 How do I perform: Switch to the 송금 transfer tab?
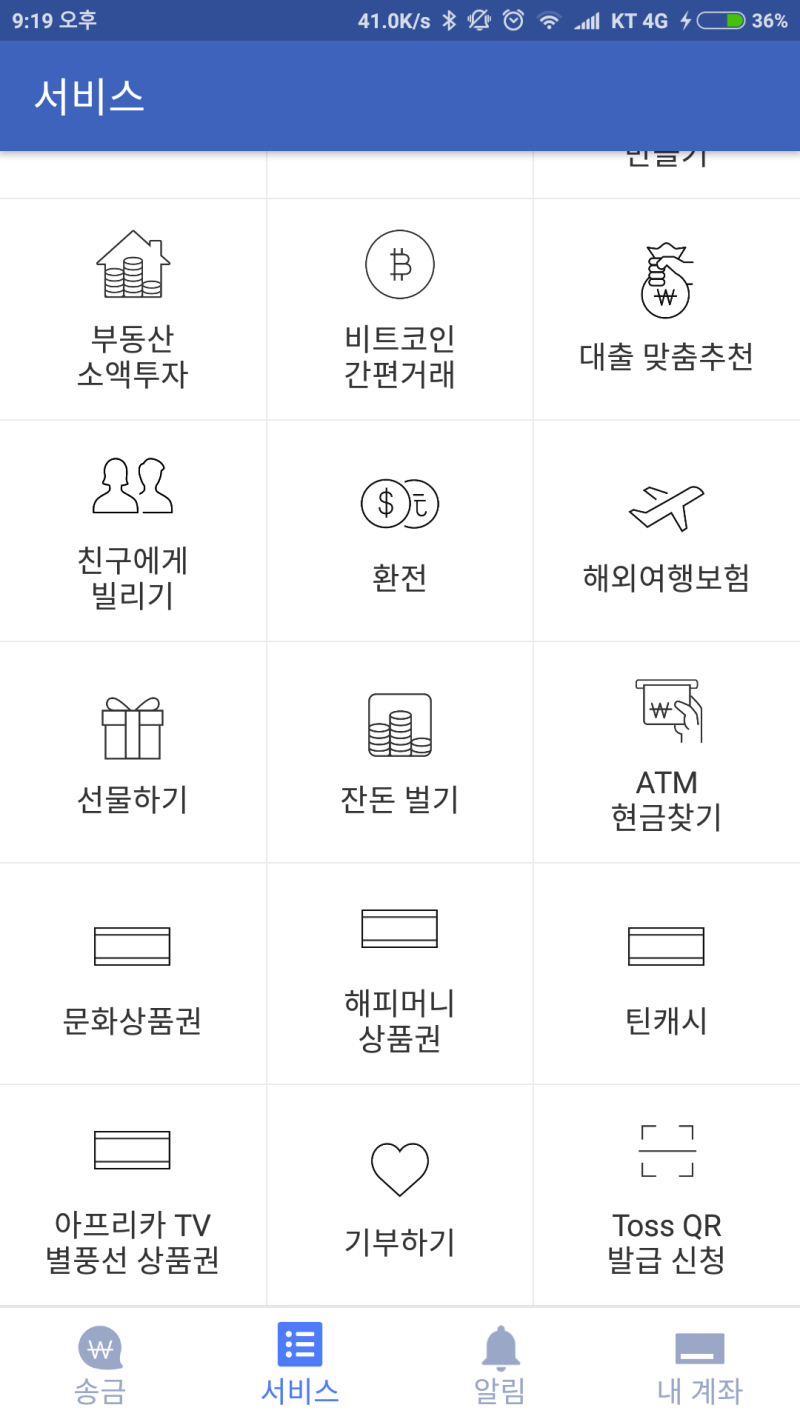click(x=99, y=1360)
